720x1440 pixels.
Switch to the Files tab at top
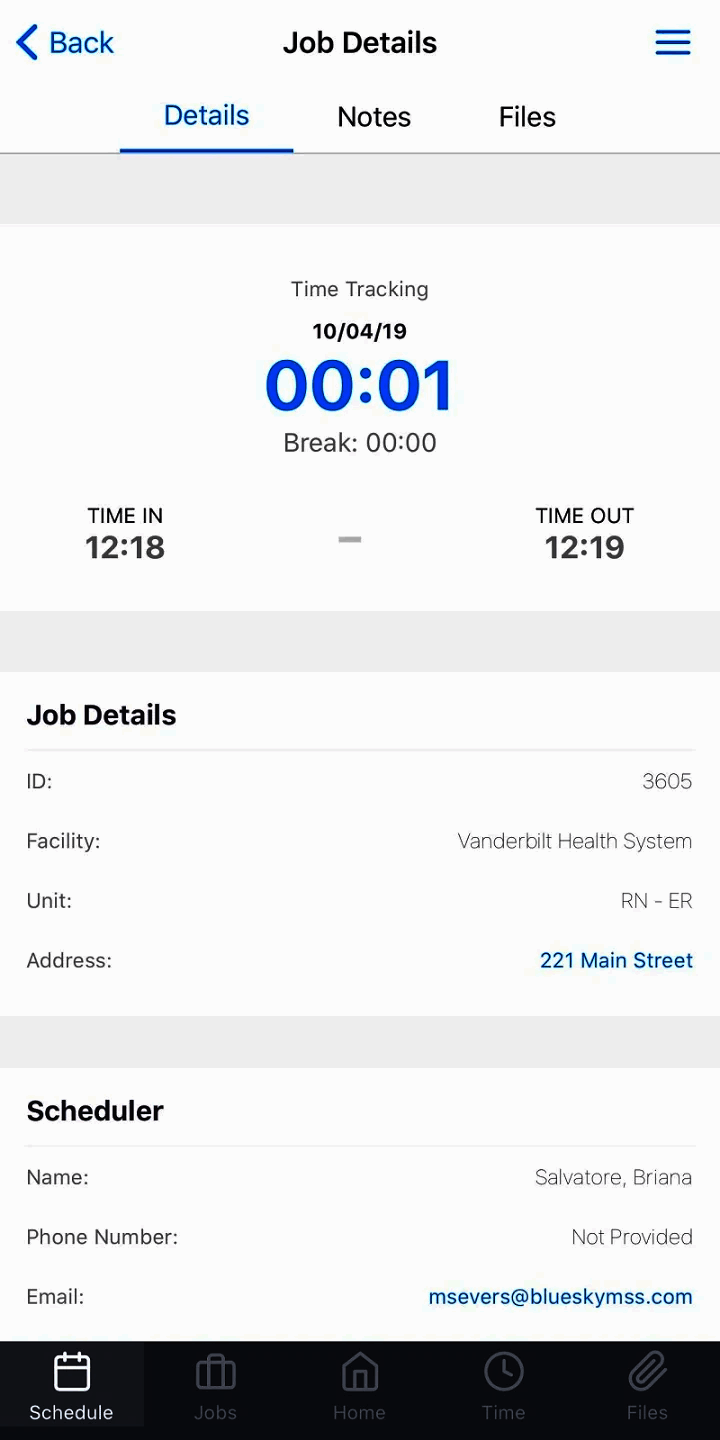(527, 117)
